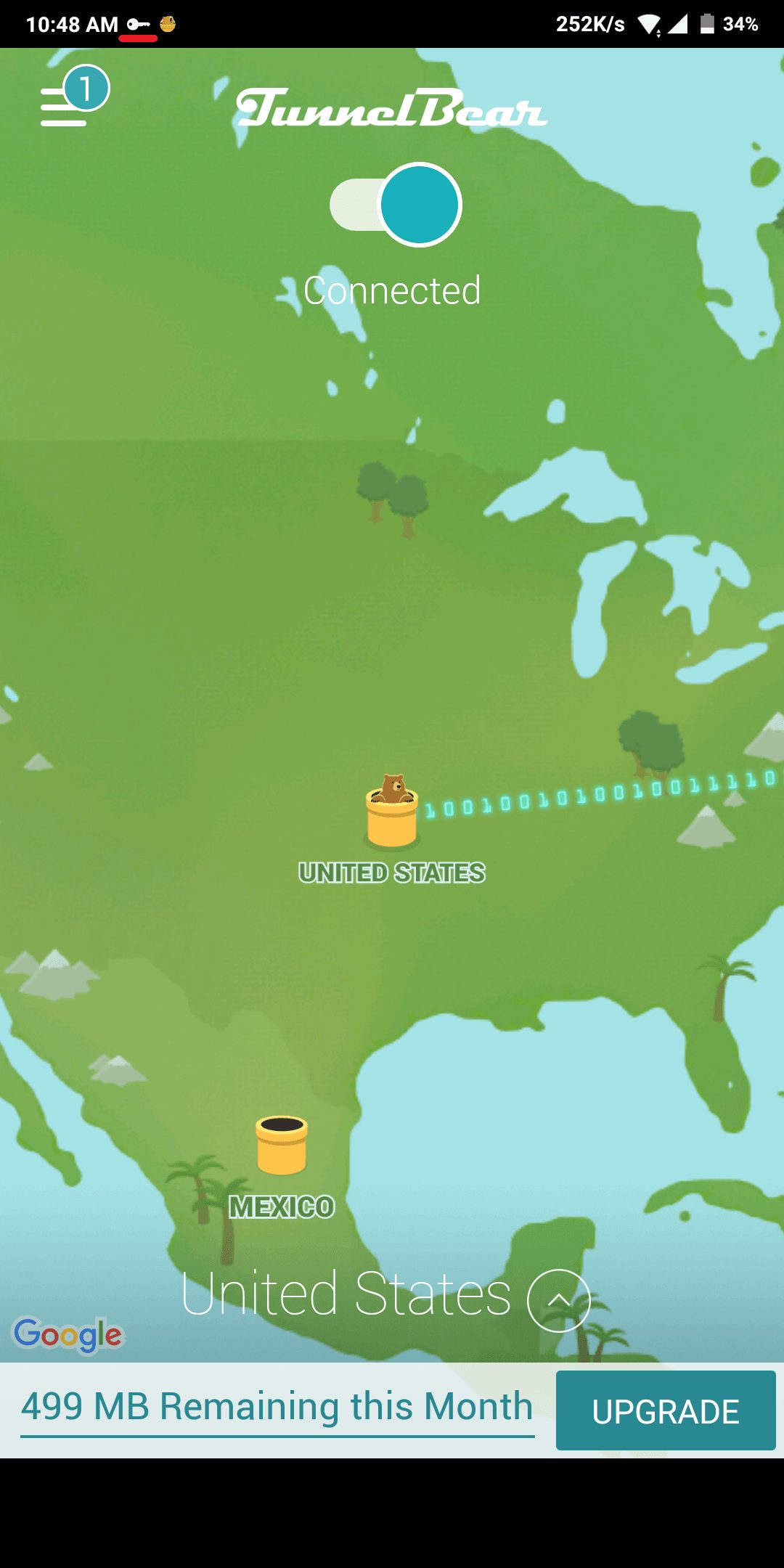The height and width of the screenshot is (1568, 784).
Task: Expand the United States country selector
Action: click(558, 1299)
